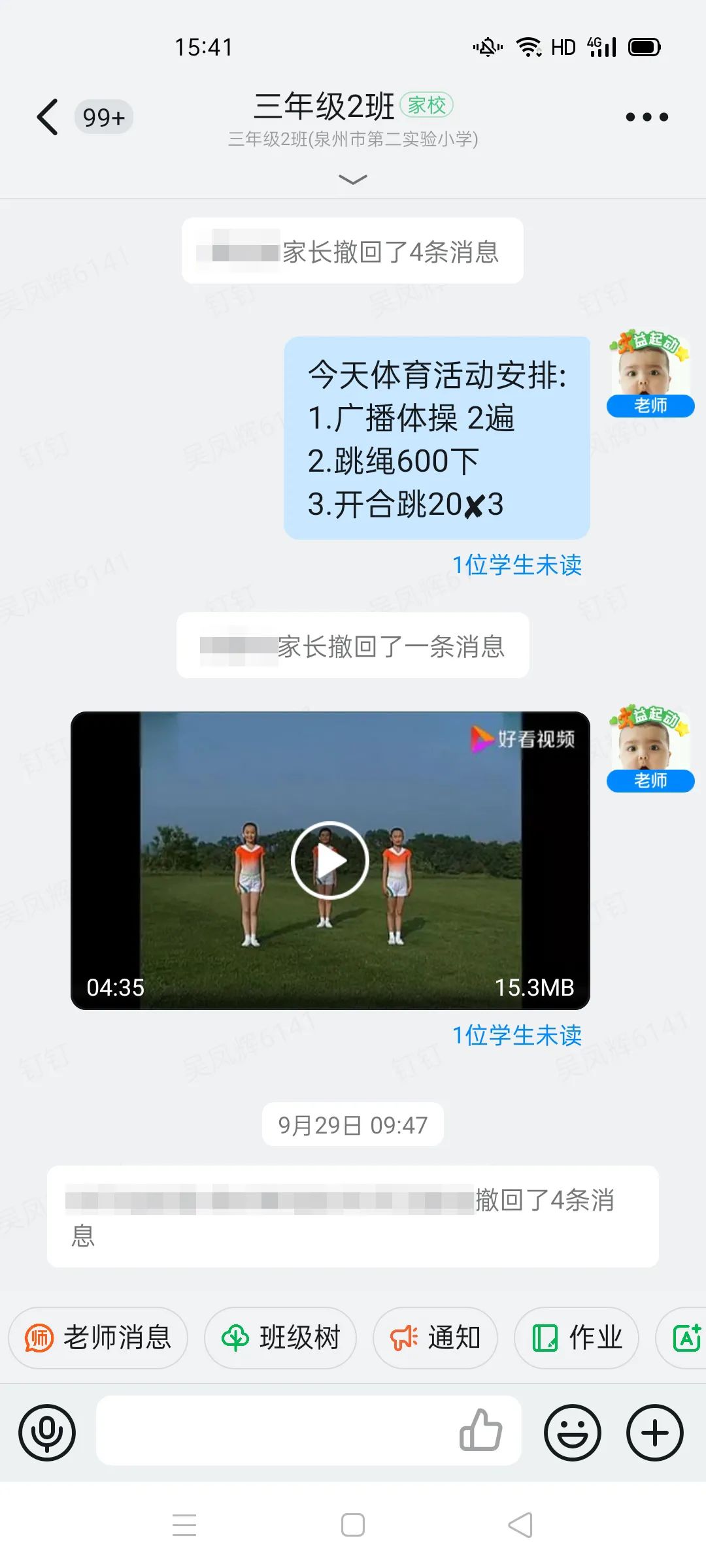Expand the group info chevron under title
This screenshot has height=1568, width=706.
click(x=353, y=179)
